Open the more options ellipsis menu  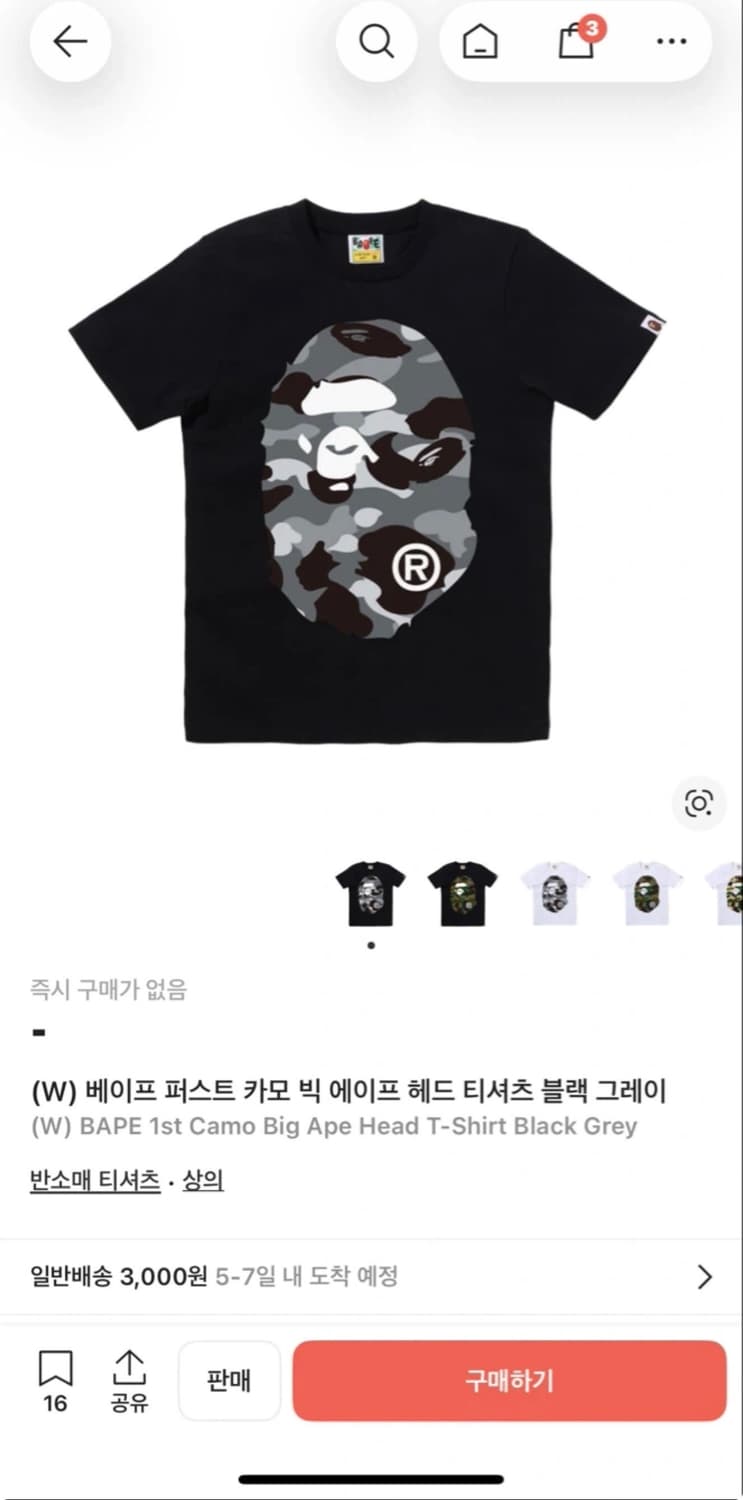click(x=672, y=42)
